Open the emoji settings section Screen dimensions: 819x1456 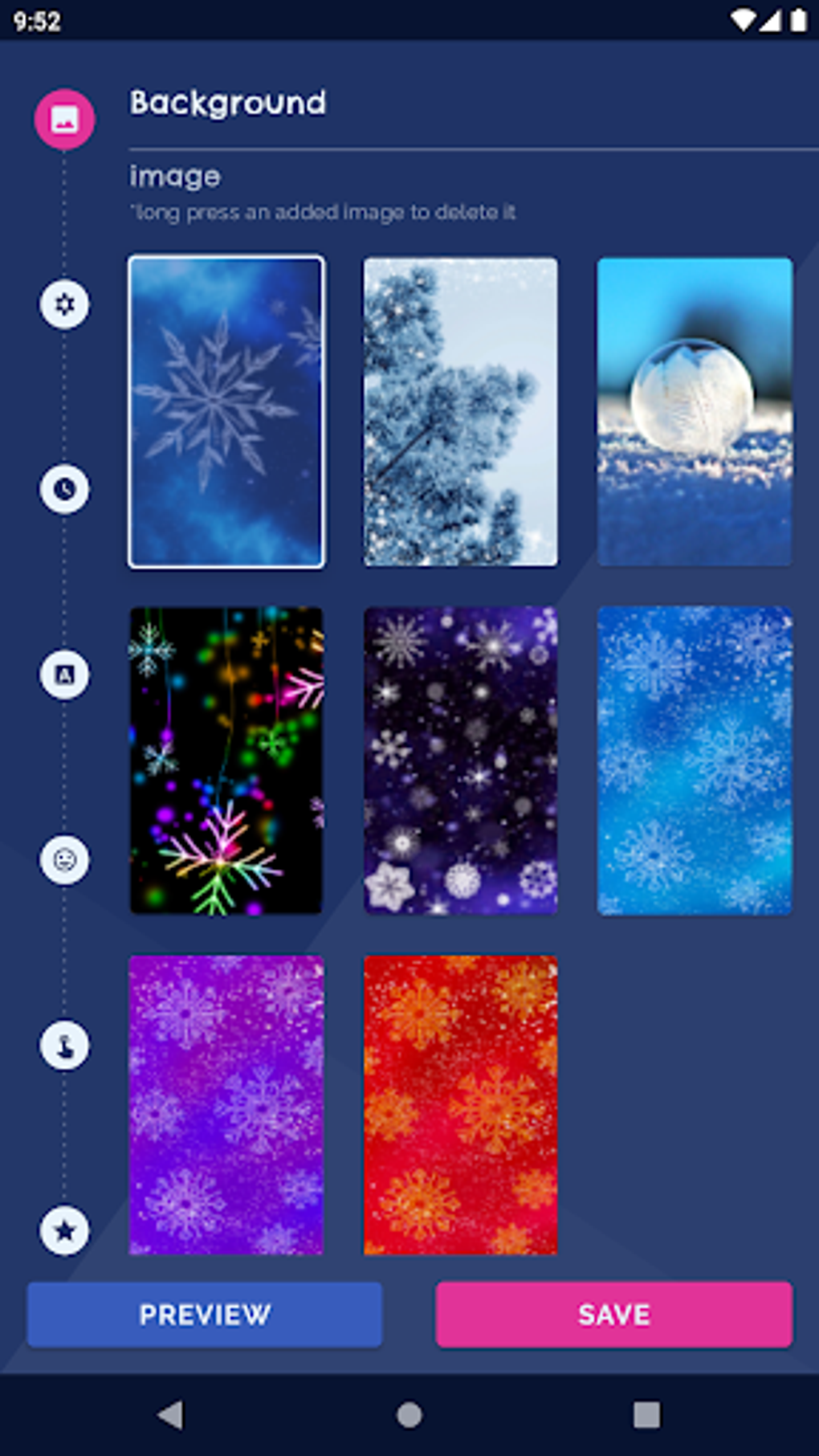(64, 860)
